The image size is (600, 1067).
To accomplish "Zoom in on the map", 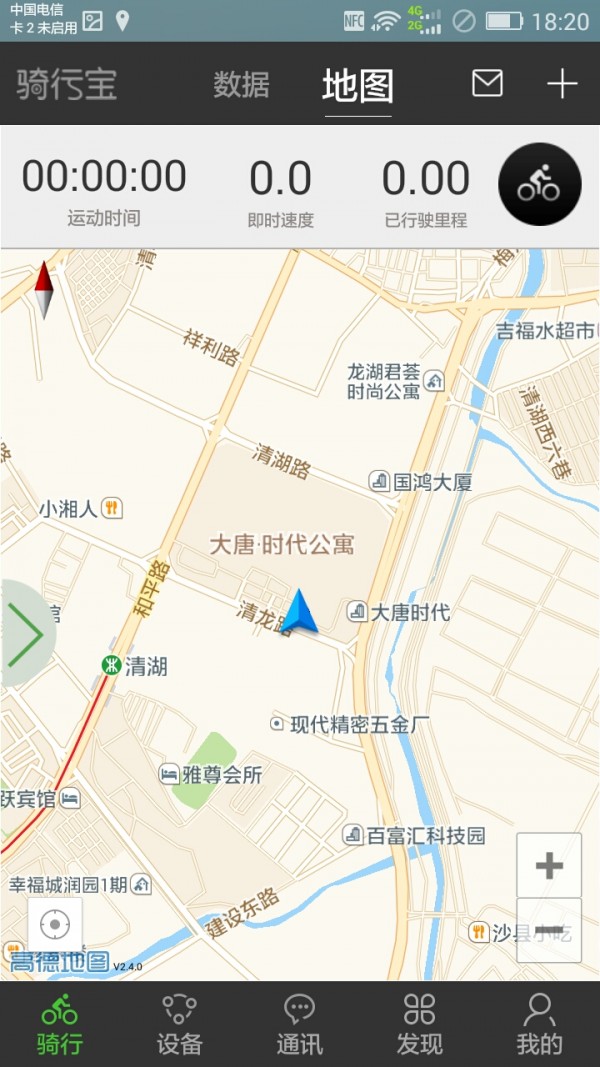I will (548, 866).
